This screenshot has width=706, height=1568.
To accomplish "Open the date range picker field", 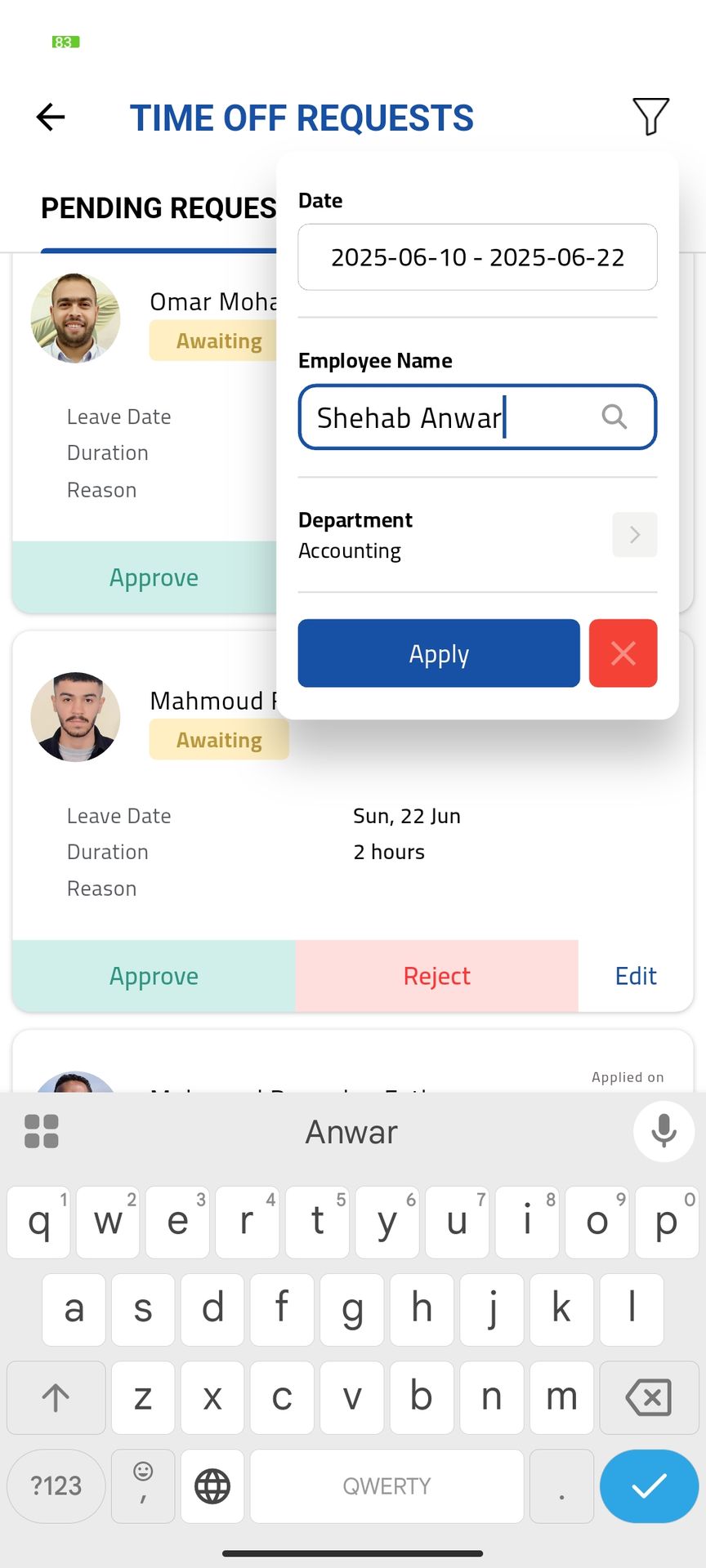I will (477, 257).
